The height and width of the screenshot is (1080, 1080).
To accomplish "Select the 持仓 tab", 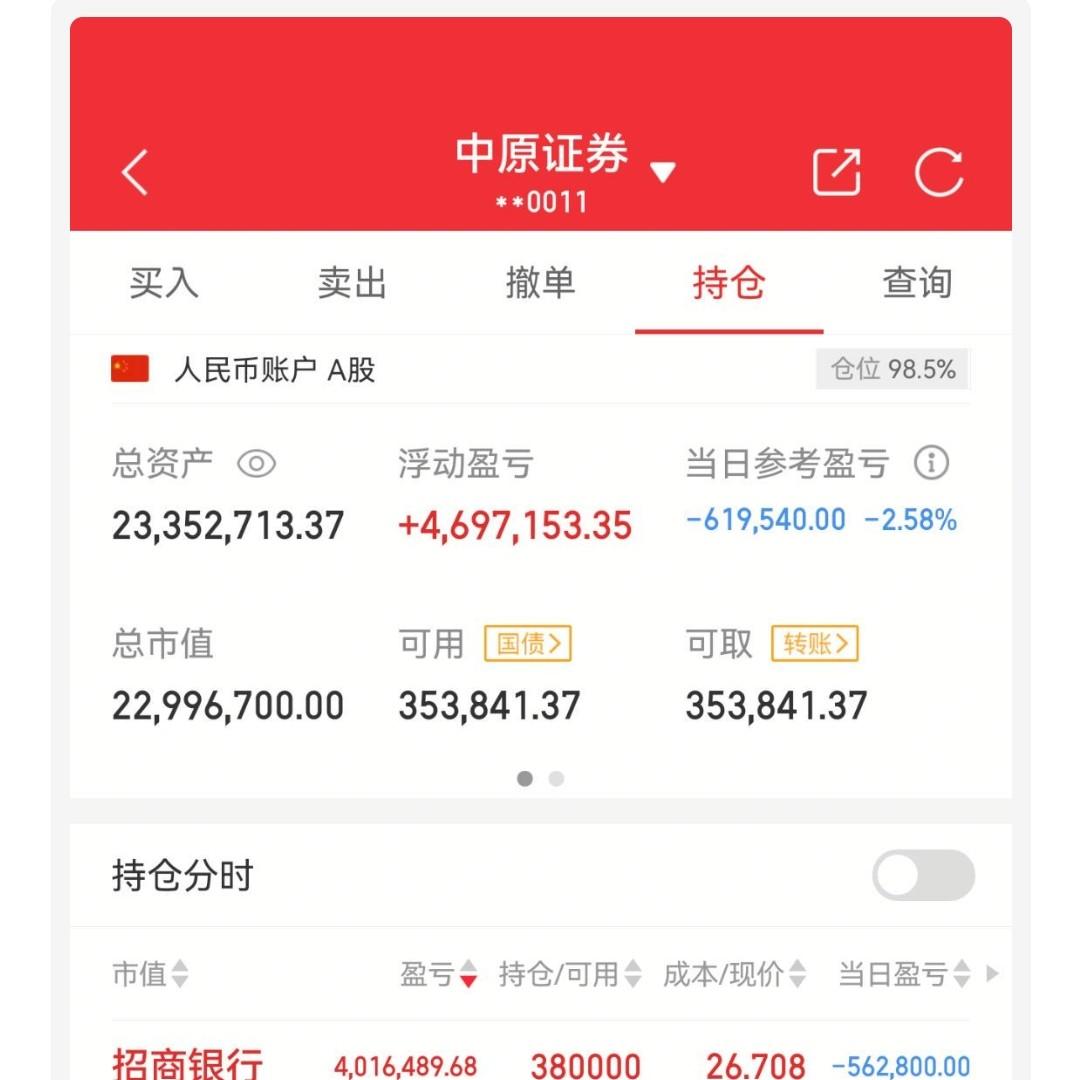I will (x=728, y=283).
